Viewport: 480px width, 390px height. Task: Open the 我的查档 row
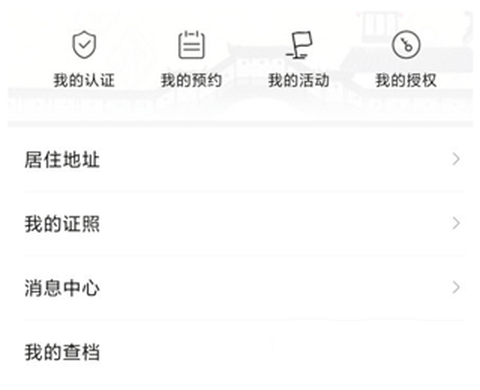tap(245, 352)
